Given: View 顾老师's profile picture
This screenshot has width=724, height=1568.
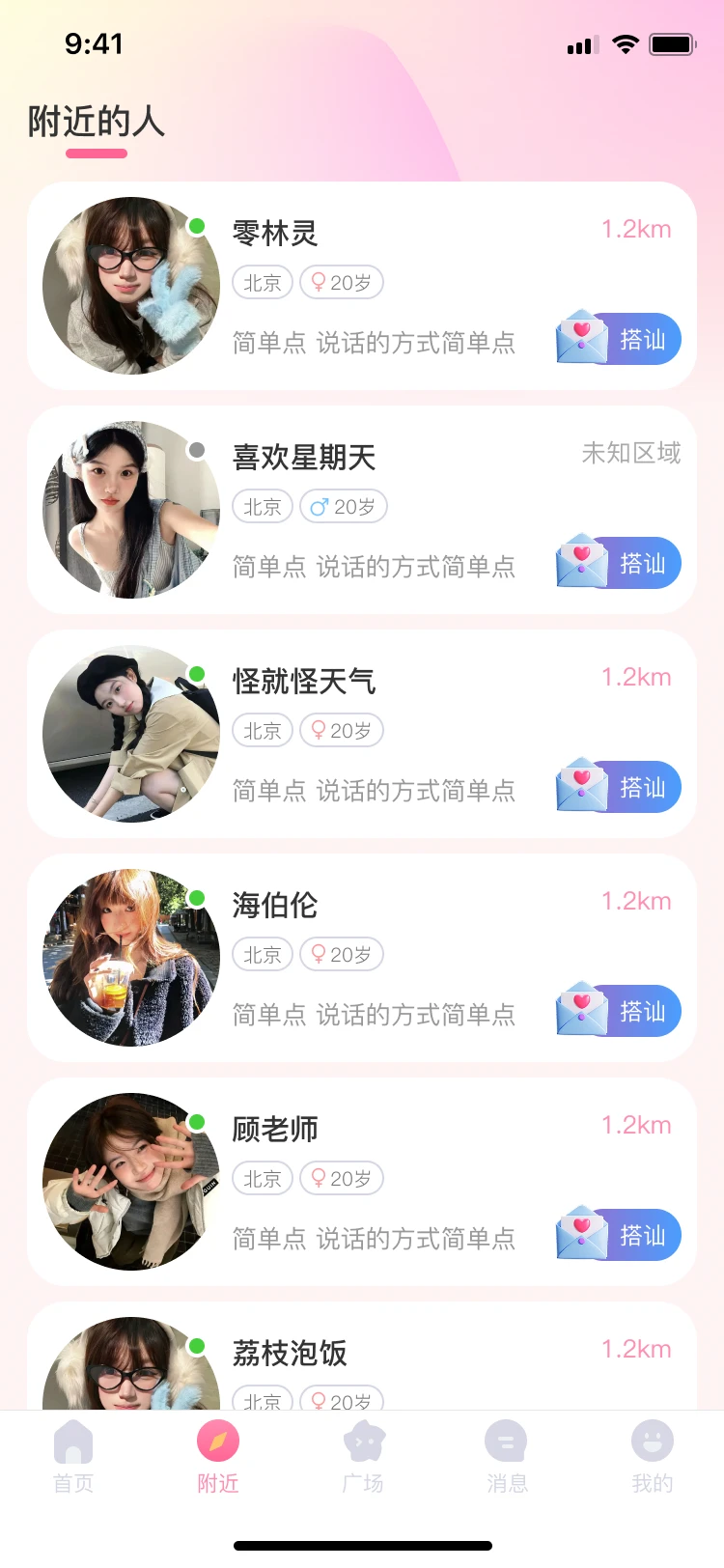Looking at the screenshot, I should click(130, 1182).
